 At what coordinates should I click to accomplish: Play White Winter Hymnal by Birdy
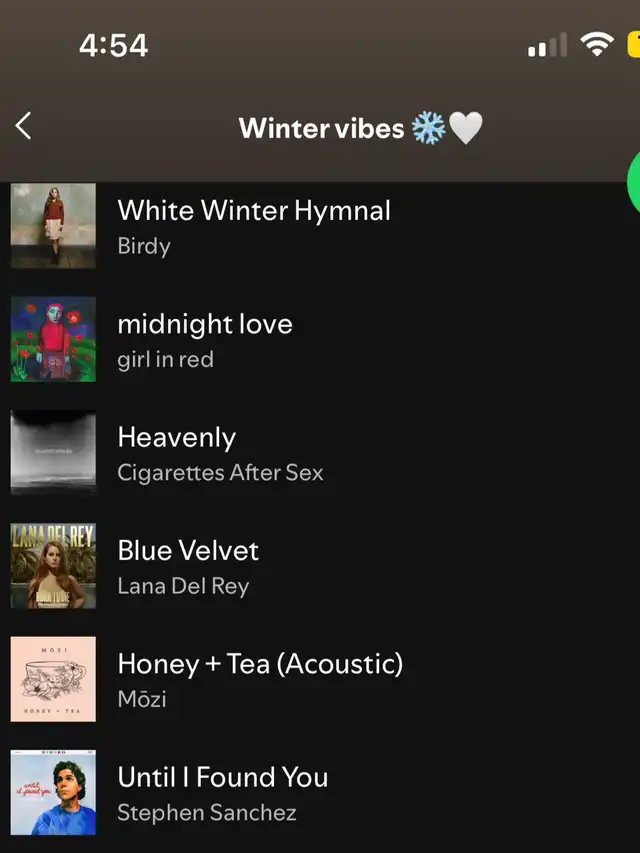tap(320, 226)
